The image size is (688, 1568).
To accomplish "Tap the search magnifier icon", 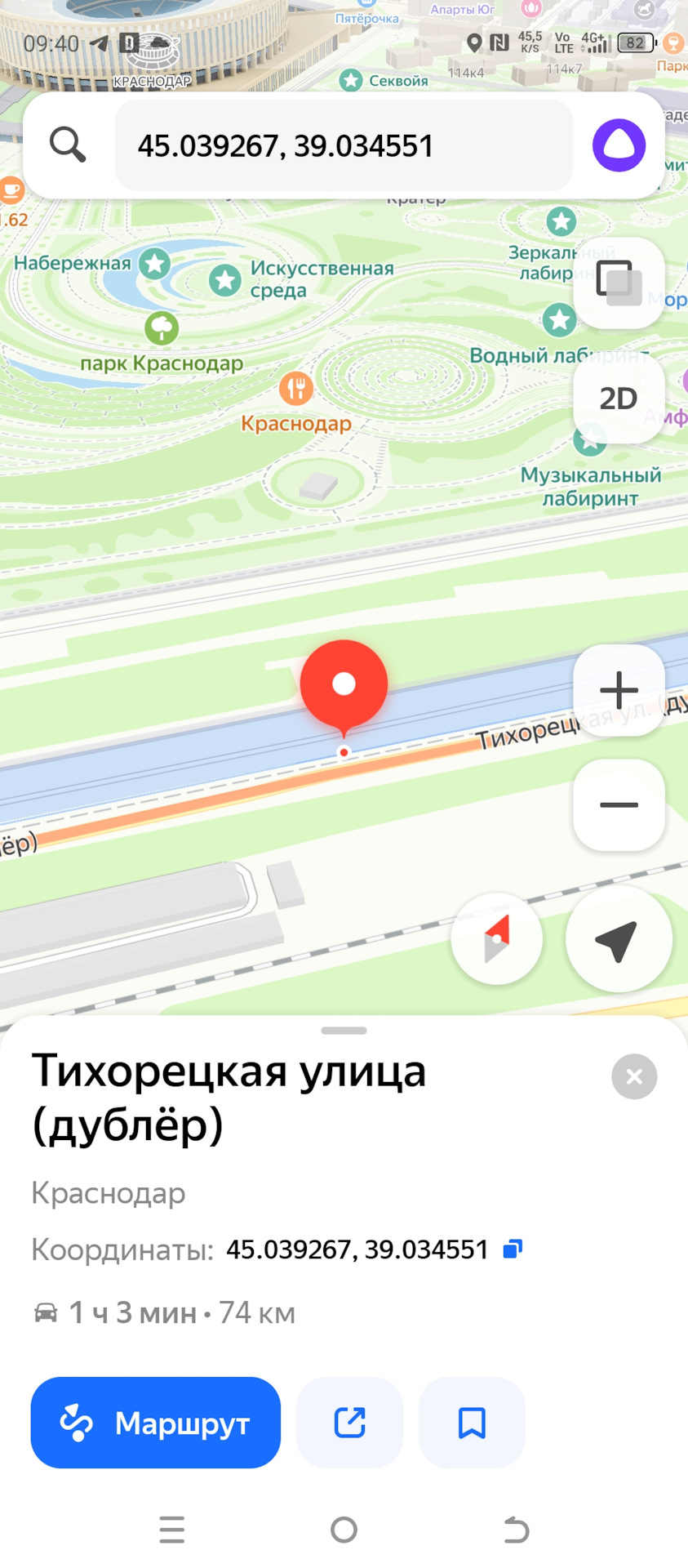I will tap(68, 145).
